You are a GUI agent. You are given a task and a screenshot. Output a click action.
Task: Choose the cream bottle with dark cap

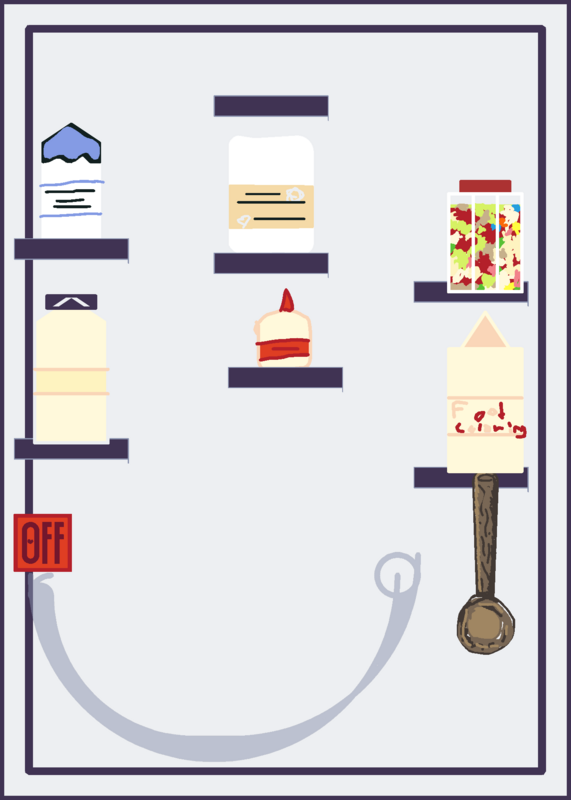pyautogui.click(x=71, y=368)
